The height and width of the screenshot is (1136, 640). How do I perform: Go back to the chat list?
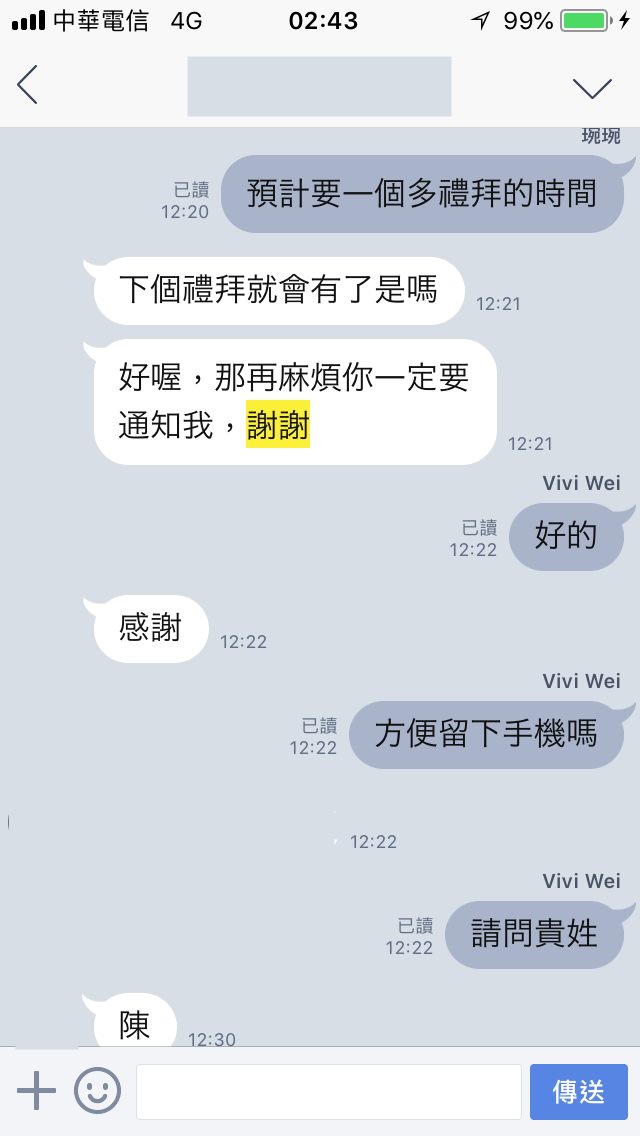(x=28, y=86)
